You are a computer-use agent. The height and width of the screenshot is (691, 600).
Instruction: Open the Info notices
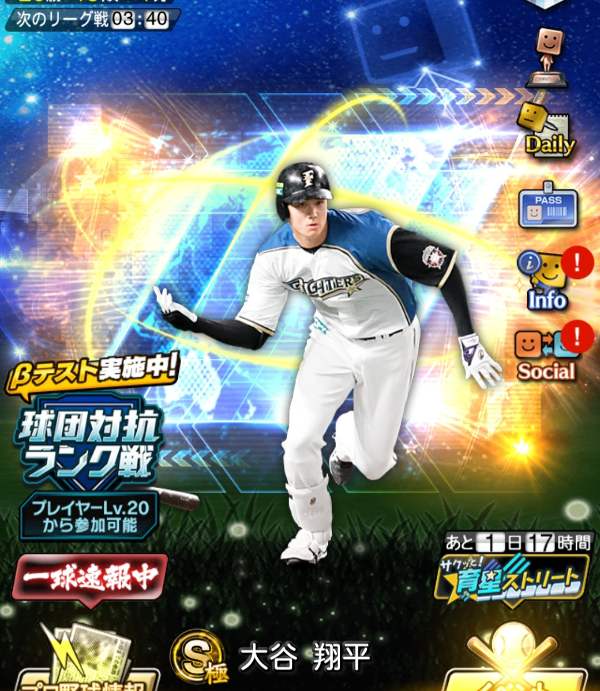546,279
